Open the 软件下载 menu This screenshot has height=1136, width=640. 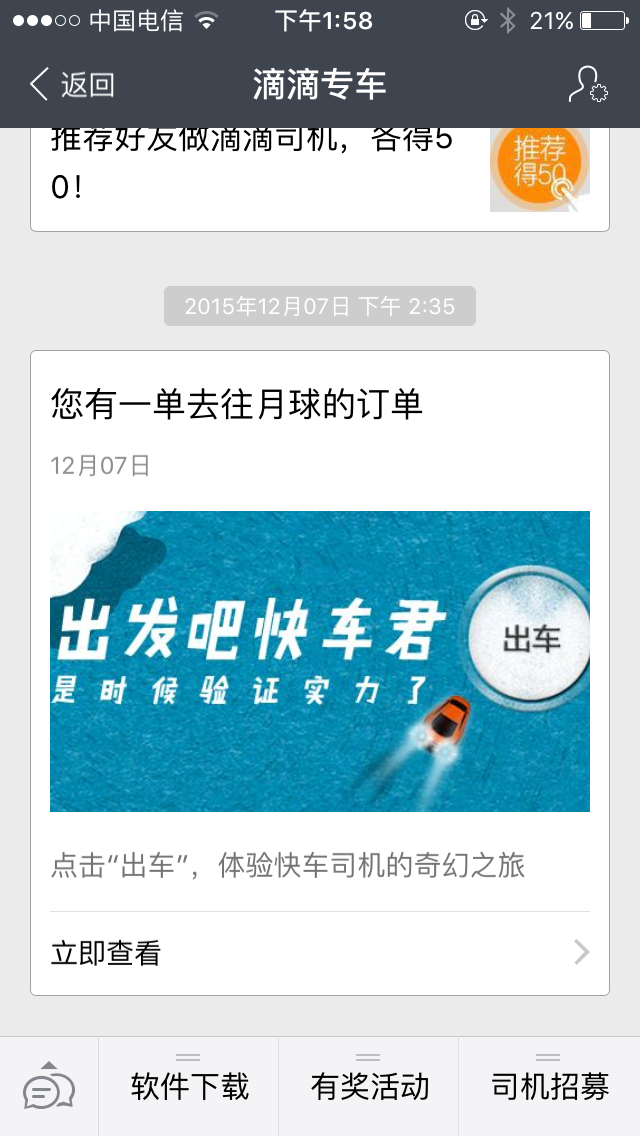189,1087
